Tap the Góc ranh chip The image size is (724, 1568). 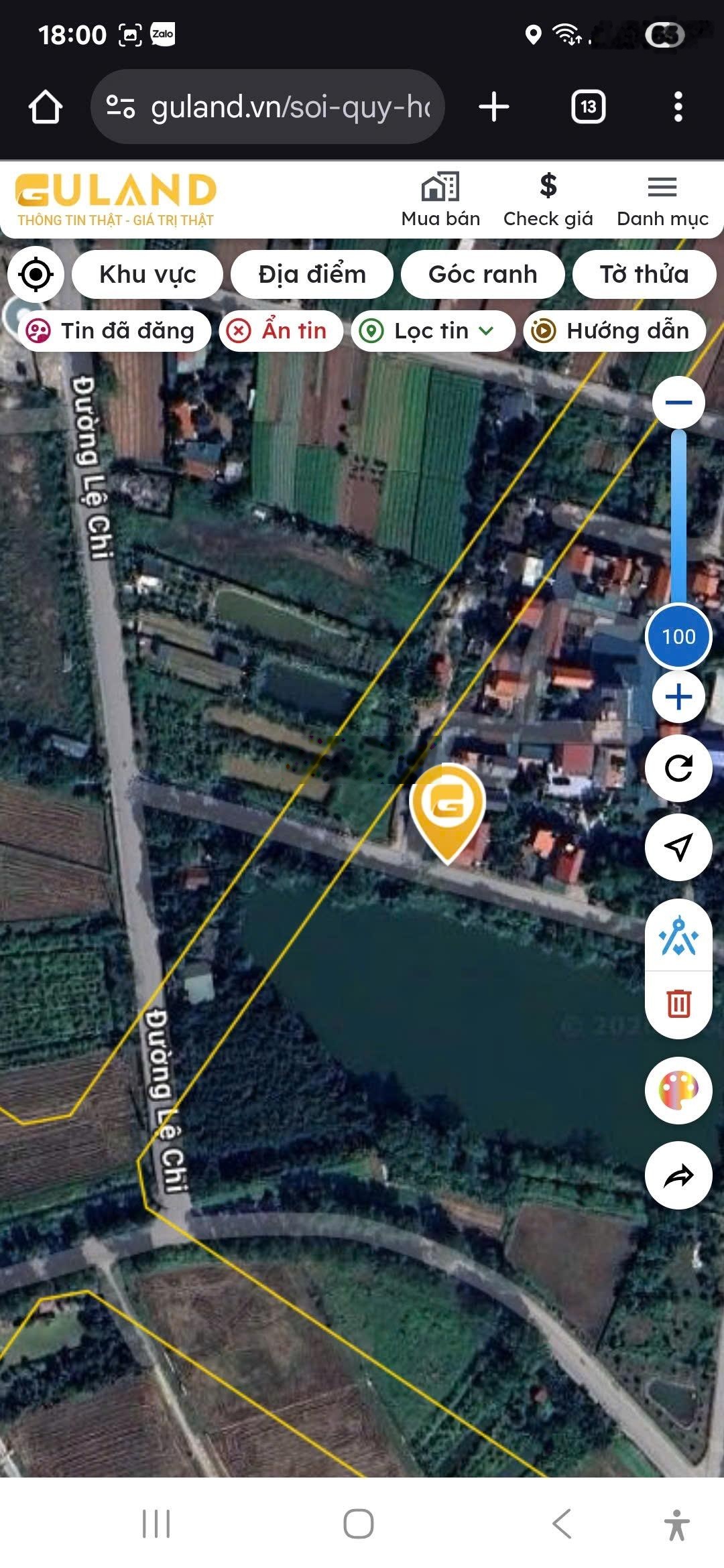pyautogui.click(x=483, y=274)
